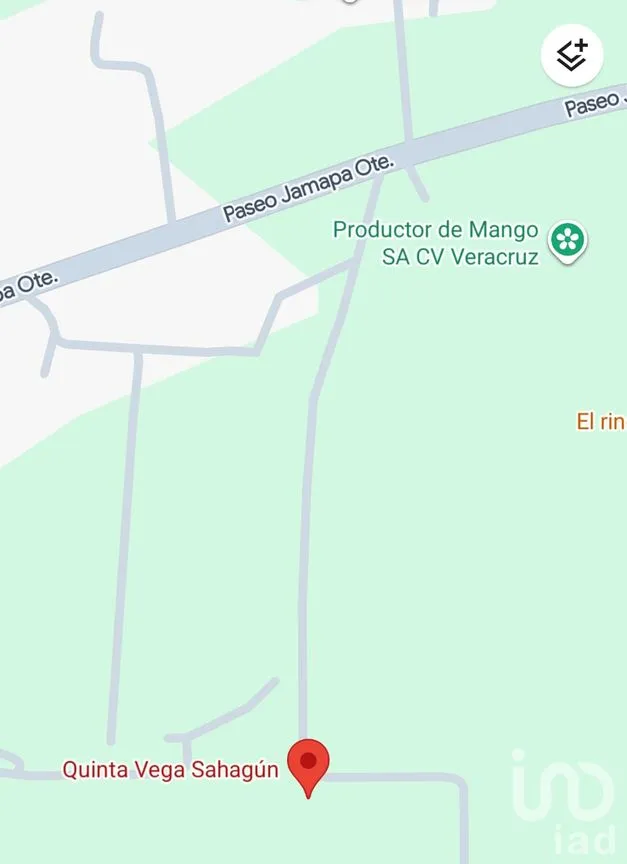Open the map layers button

click(x=572, y=55)
